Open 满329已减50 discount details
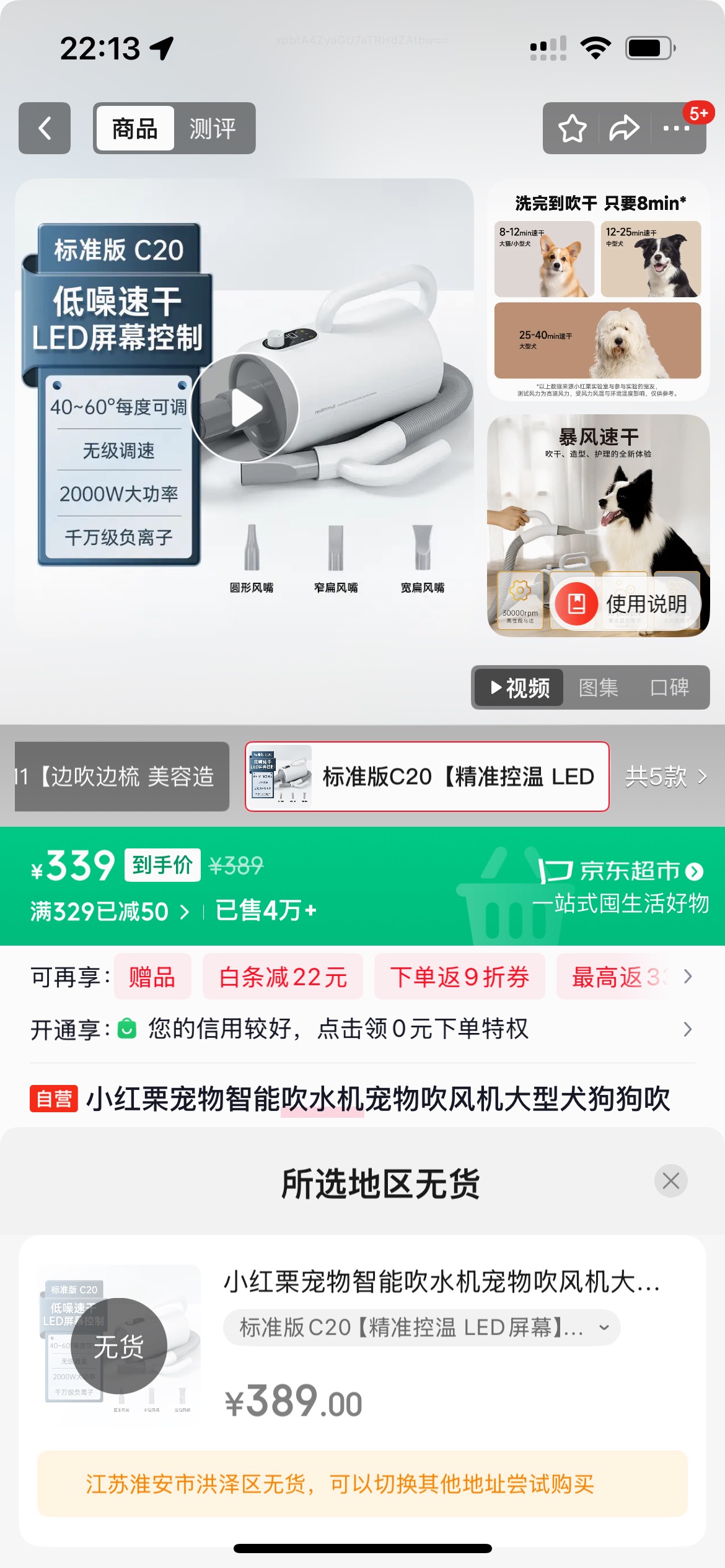 (x=110, y=912)
